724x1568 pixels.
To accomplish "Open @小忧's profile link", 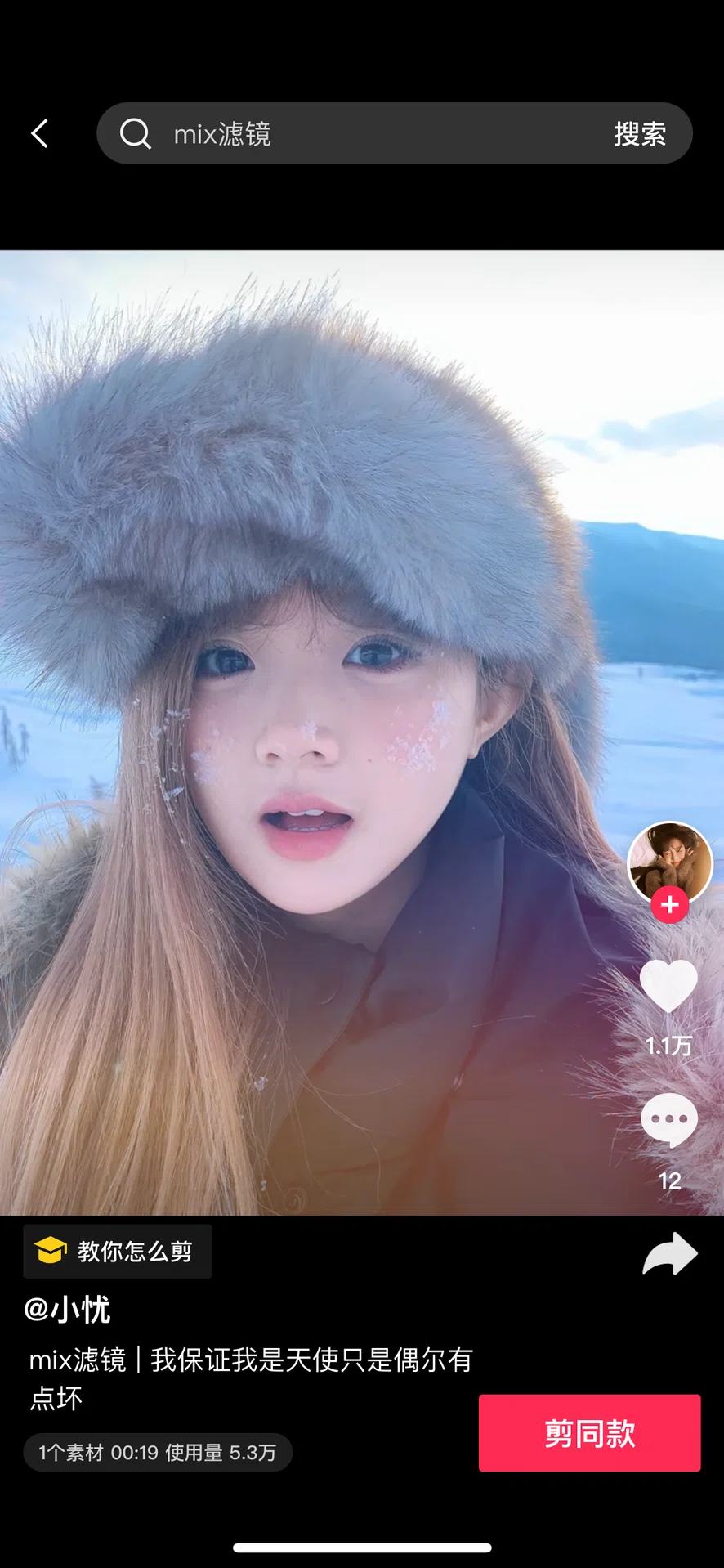I will pos(67,1309).
